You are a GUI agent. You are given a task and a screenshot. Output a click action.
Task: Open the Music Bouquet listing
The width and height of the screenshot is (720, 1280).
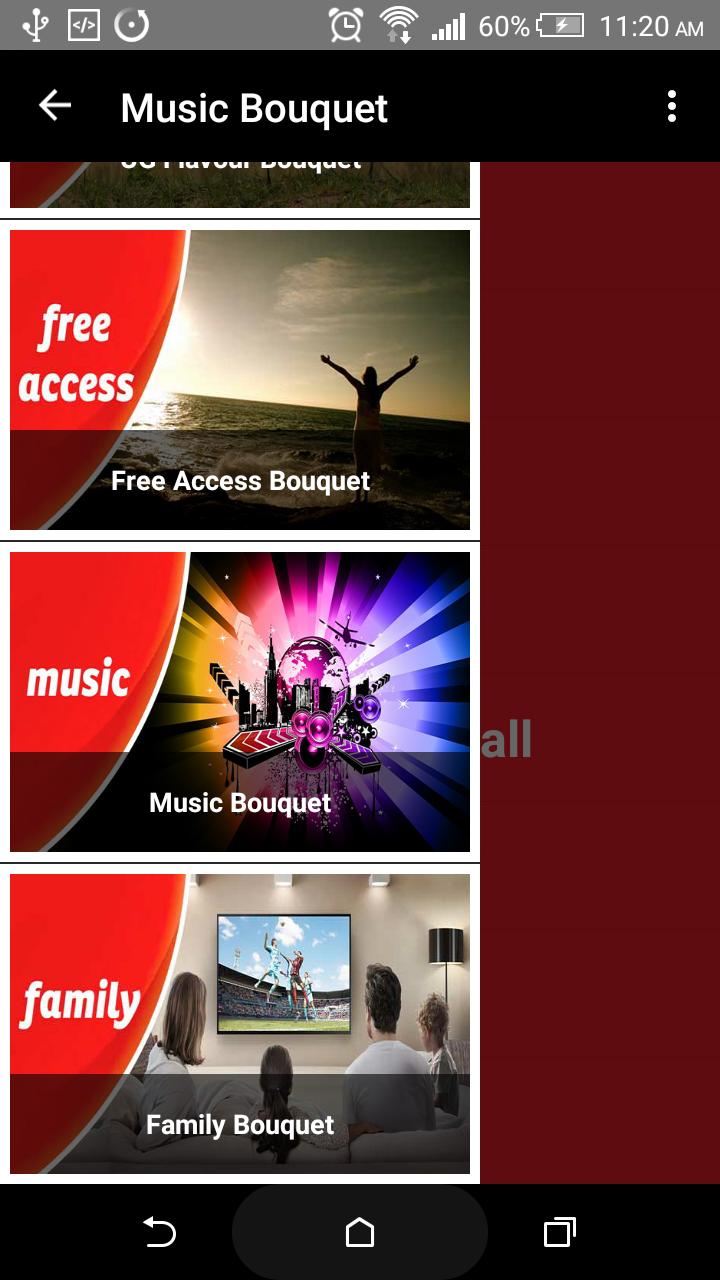(x=240, y=700)
